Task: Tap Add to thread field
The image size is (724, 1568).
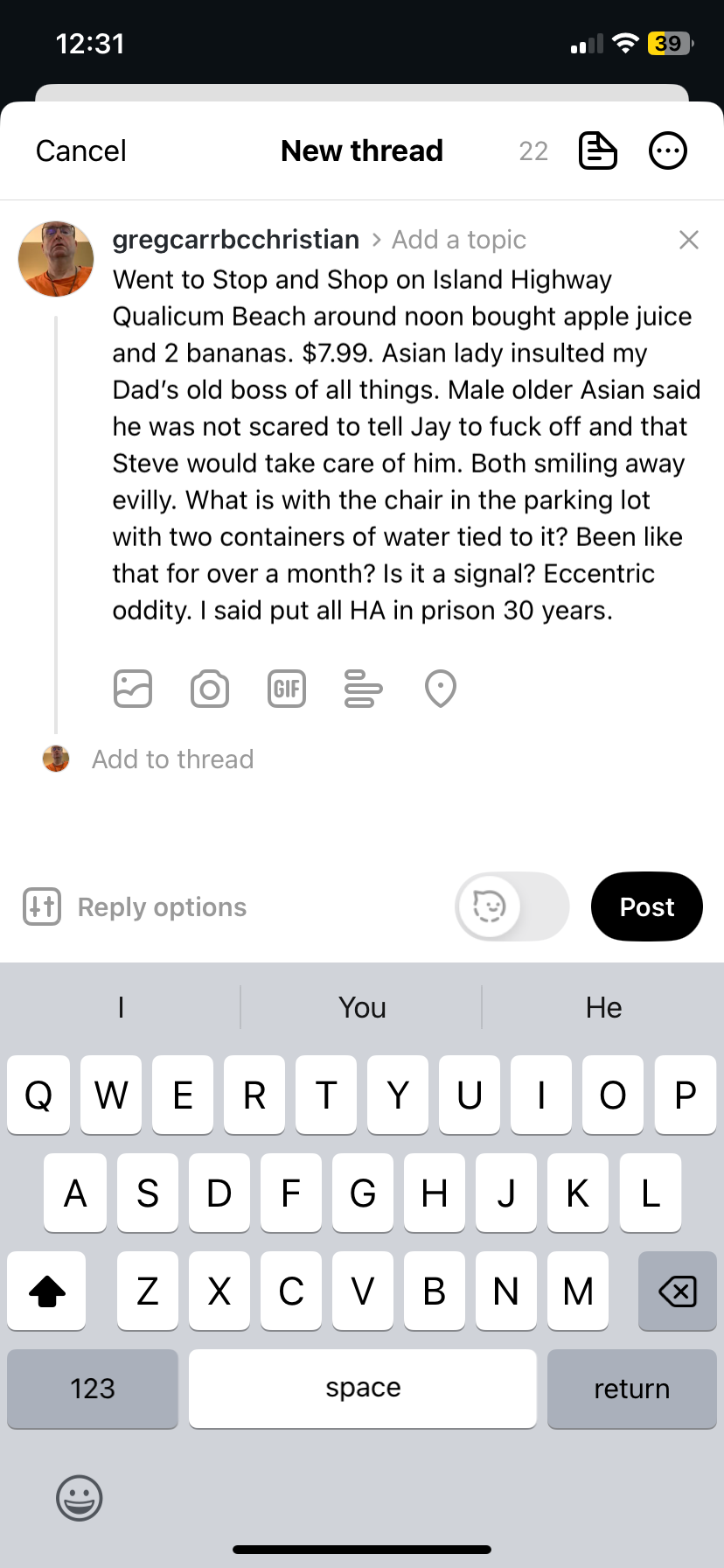Action: [x=173, y=759]
